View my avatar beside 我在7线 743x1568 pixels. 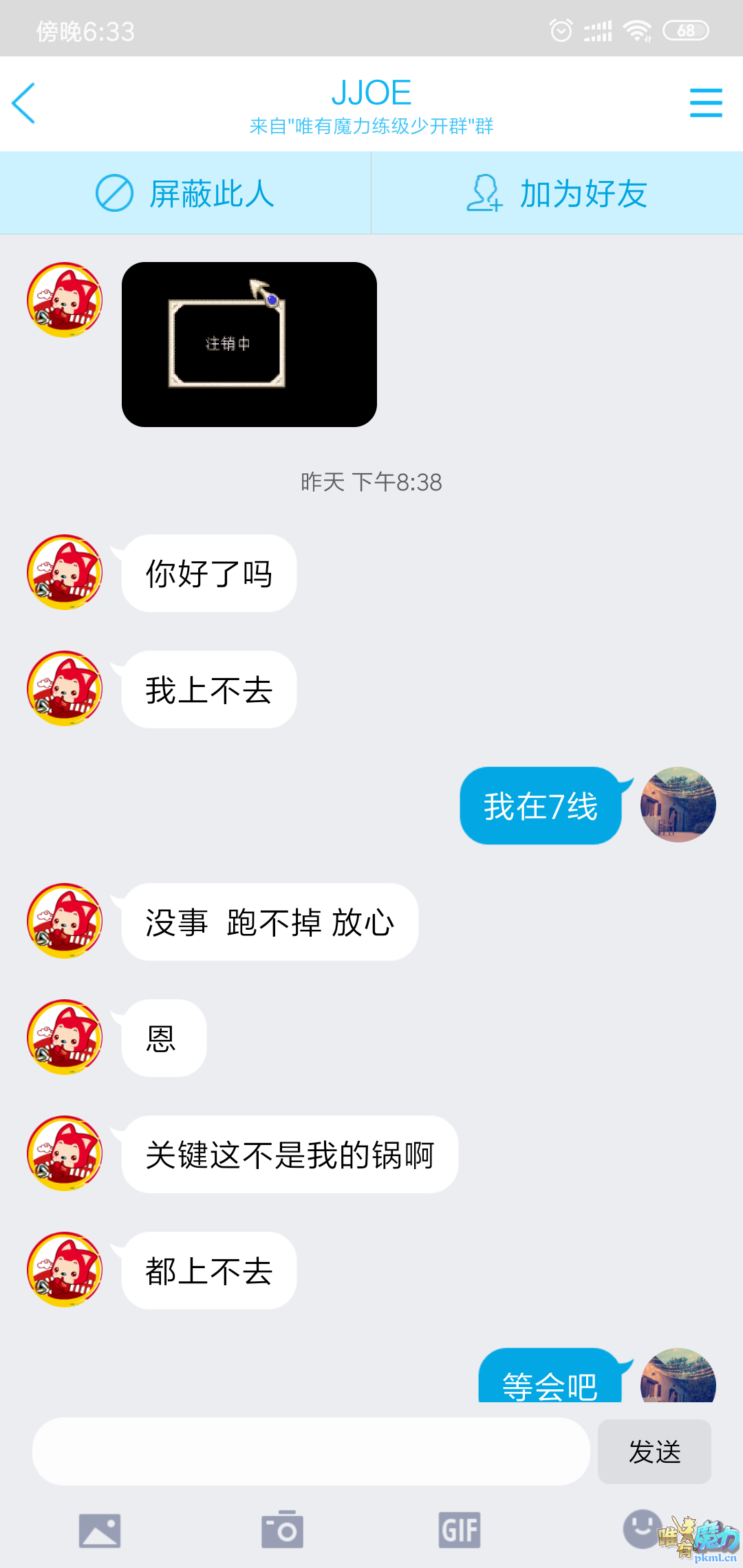point(678,805)
